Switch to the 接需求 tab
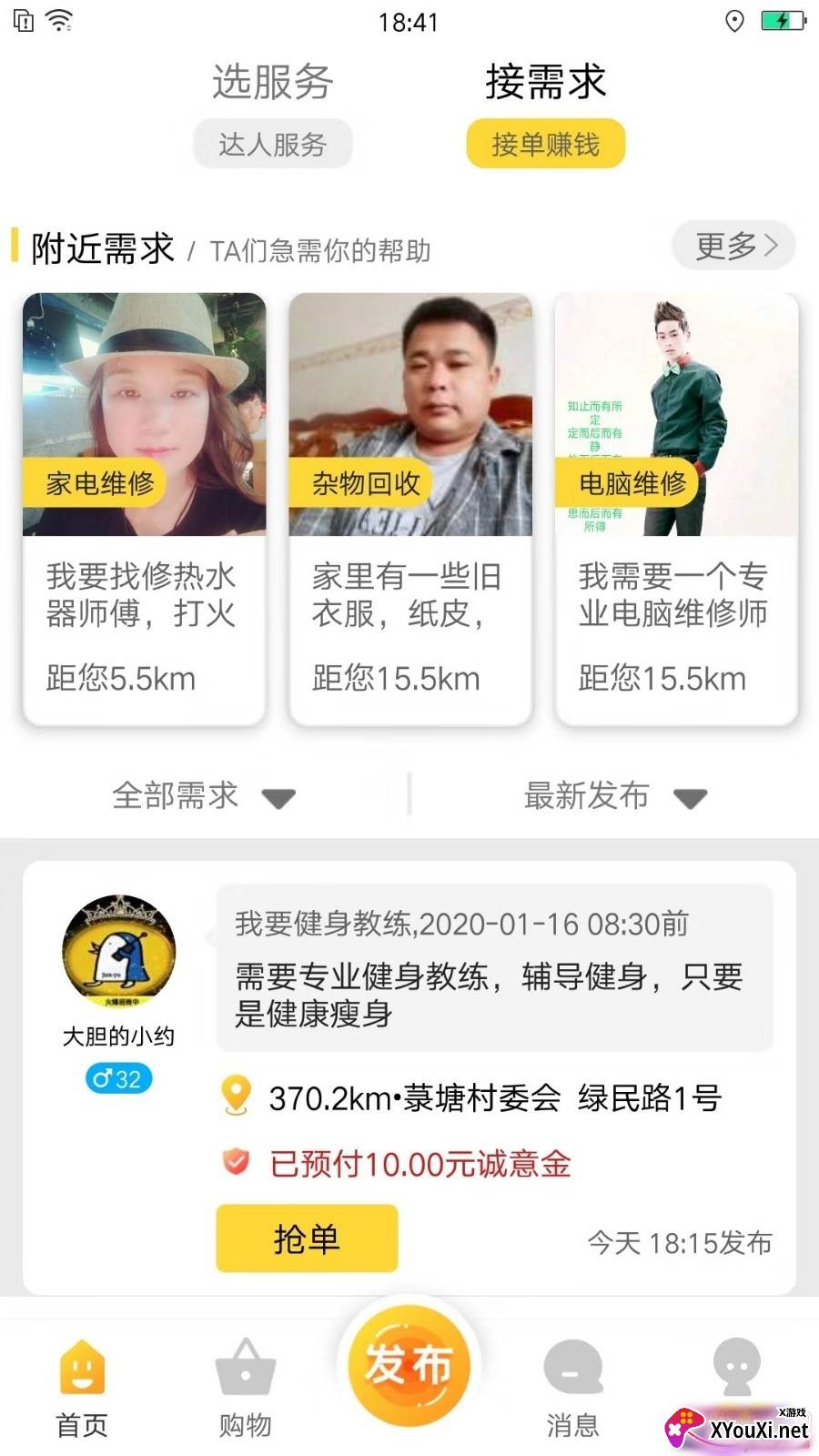The width and height of the screenshot is (819, 1456). pyautogui.click(x=545, y=81)
